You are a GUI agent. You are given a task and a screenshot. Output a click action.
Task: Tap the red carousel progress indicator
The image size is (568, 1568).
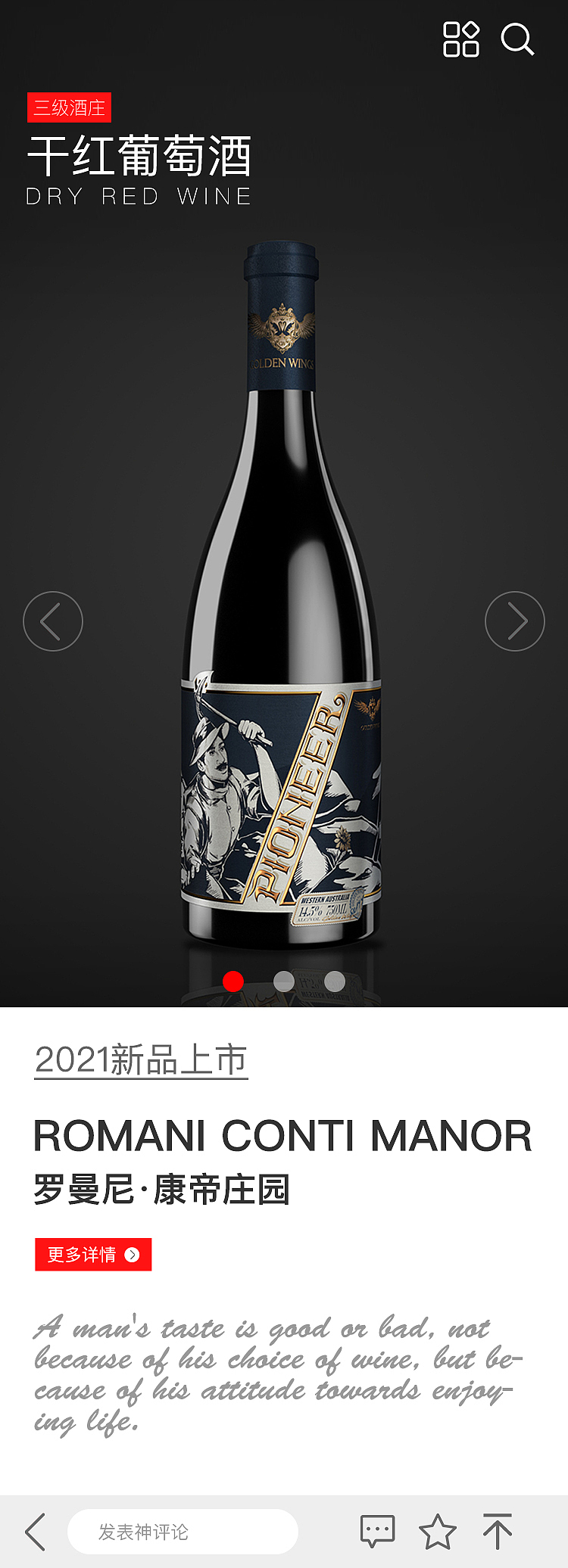(x=233, y=981)
